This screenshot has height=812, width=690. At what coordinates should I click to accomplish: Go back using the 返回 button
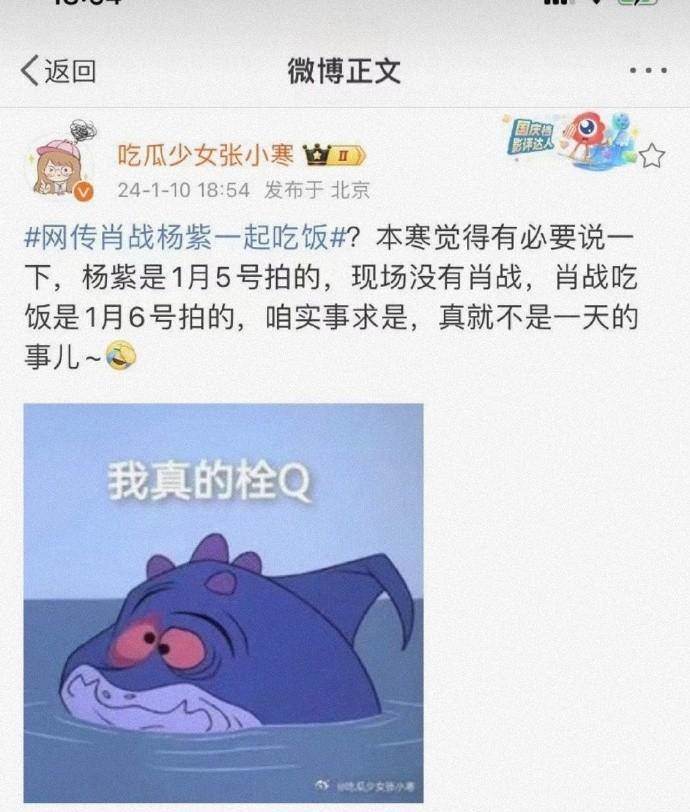pos(58,70)
